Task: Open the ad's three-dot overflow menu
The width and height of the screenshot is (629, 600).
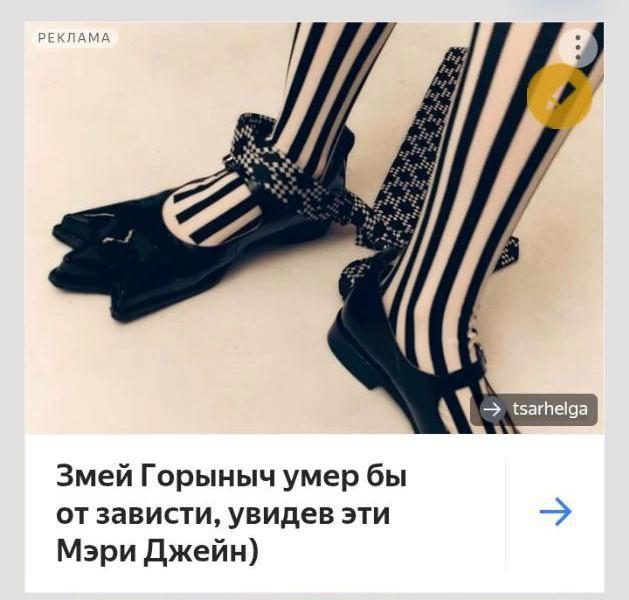Action: [x=578, y=46]
